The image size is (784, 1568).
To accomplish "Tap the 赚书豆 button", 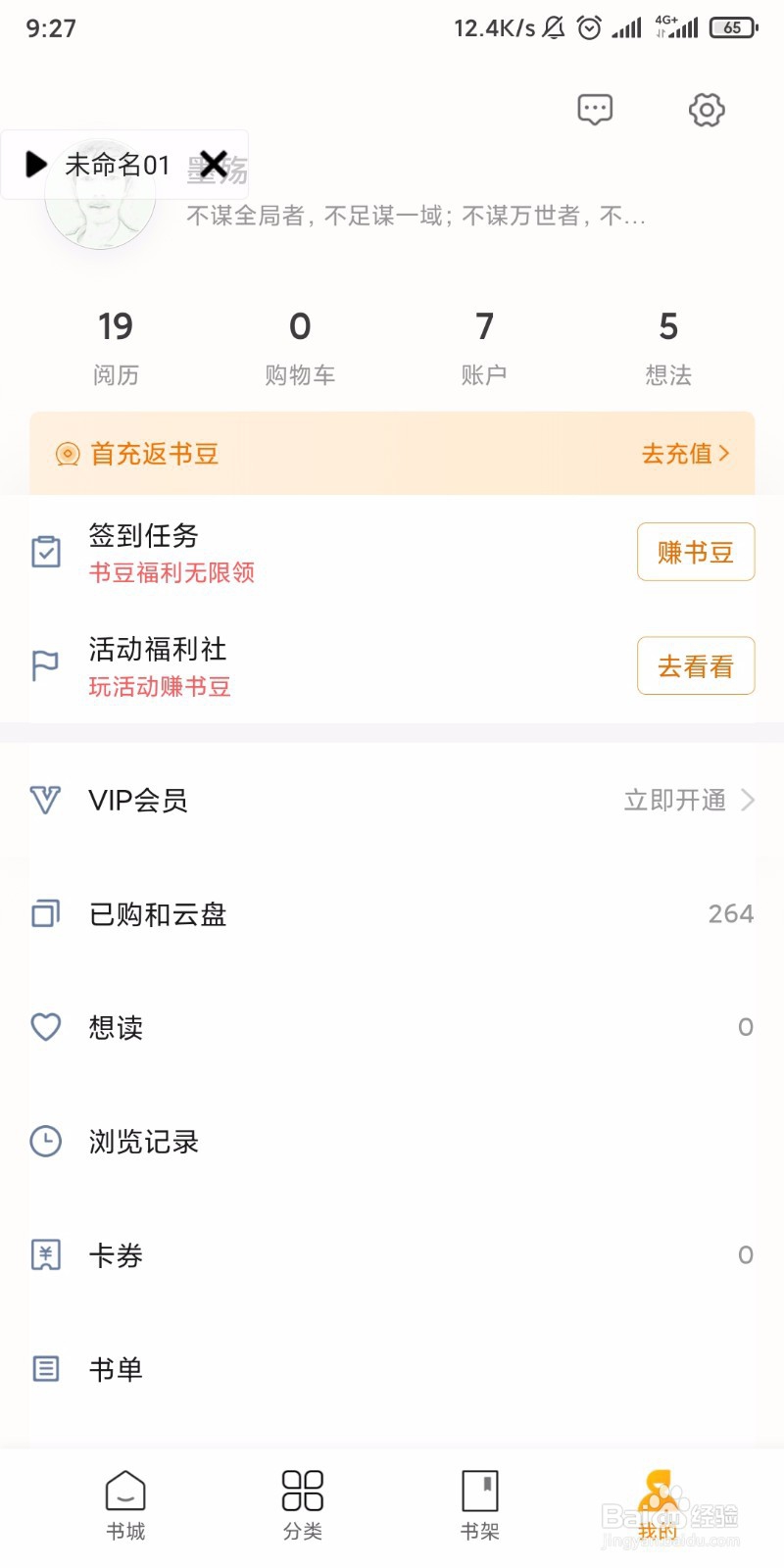I will (696, 553).
